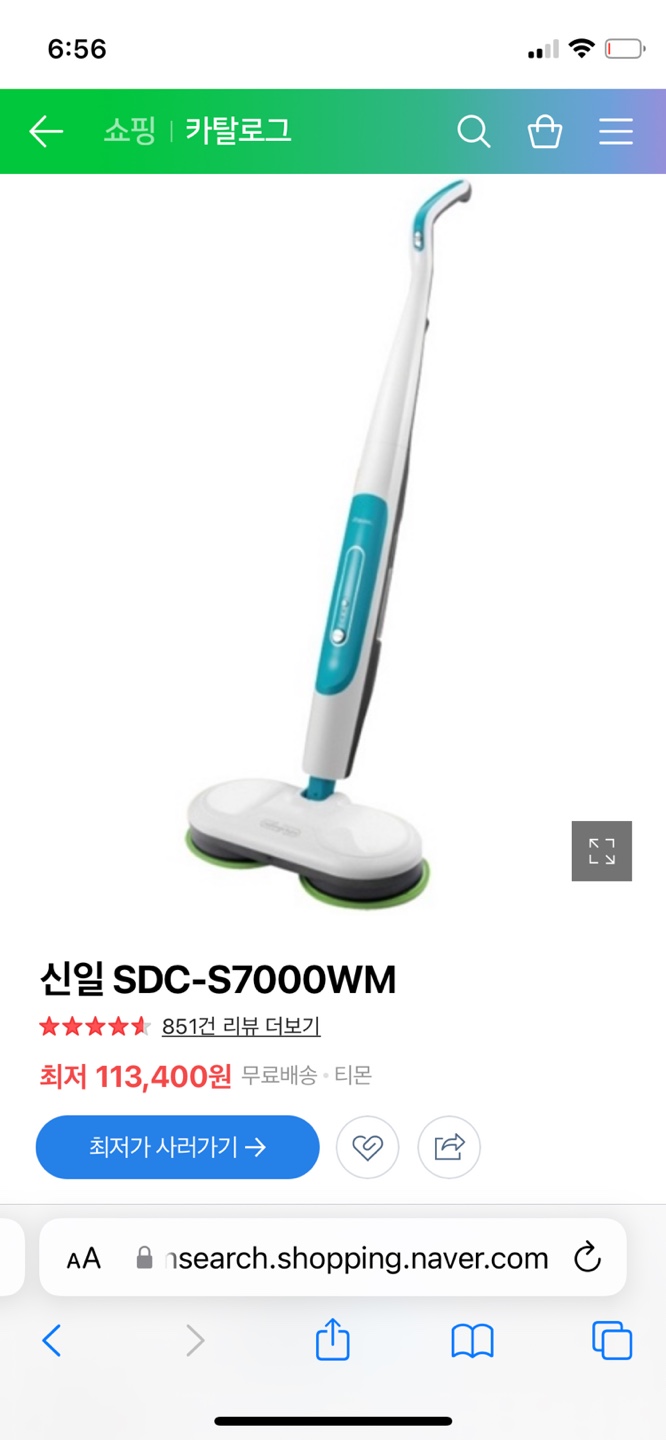Open the hamburger menu

(x=616, y=131)
